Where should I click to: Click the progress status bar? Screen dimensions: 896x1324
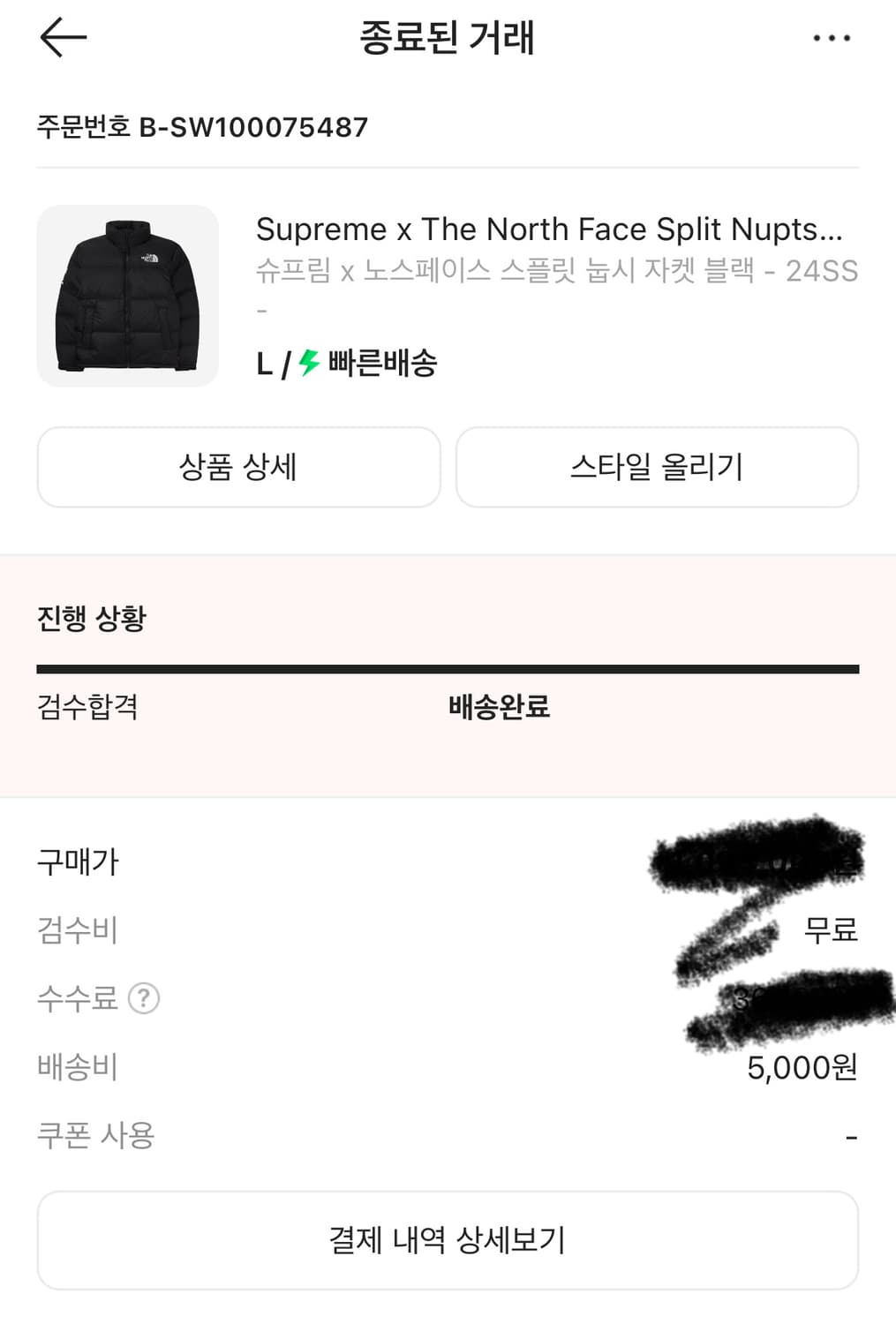click(448, 662)
